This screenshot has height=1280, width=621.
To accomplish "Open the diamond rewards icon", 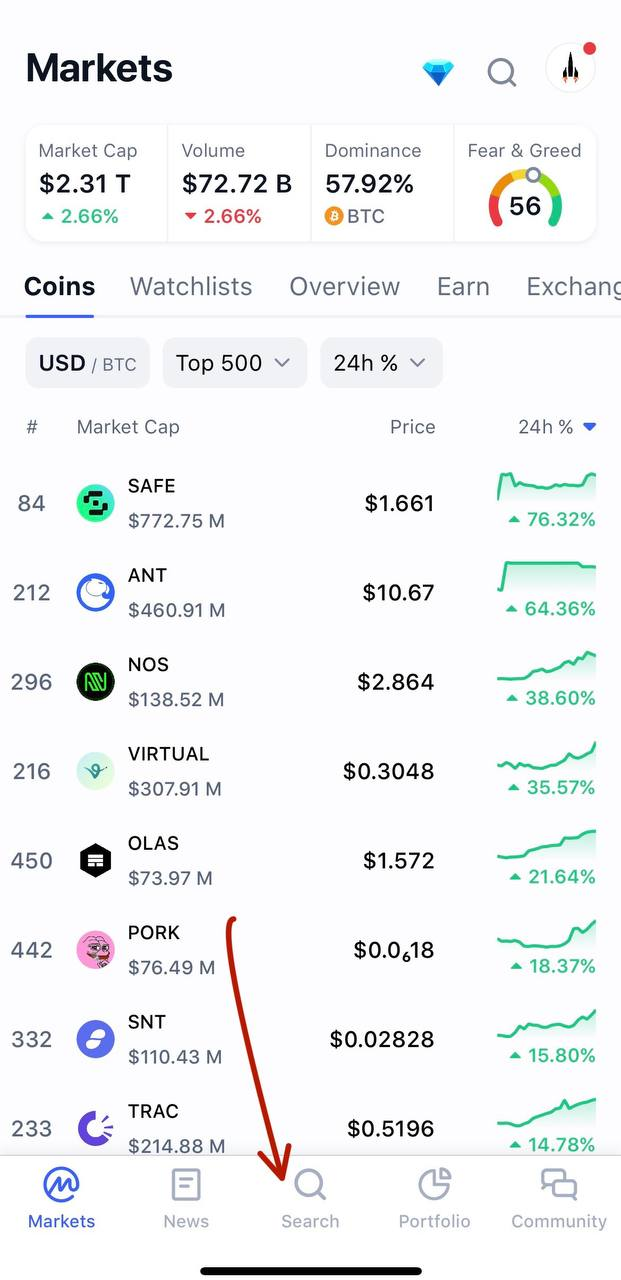I will [x=438, y=72].
